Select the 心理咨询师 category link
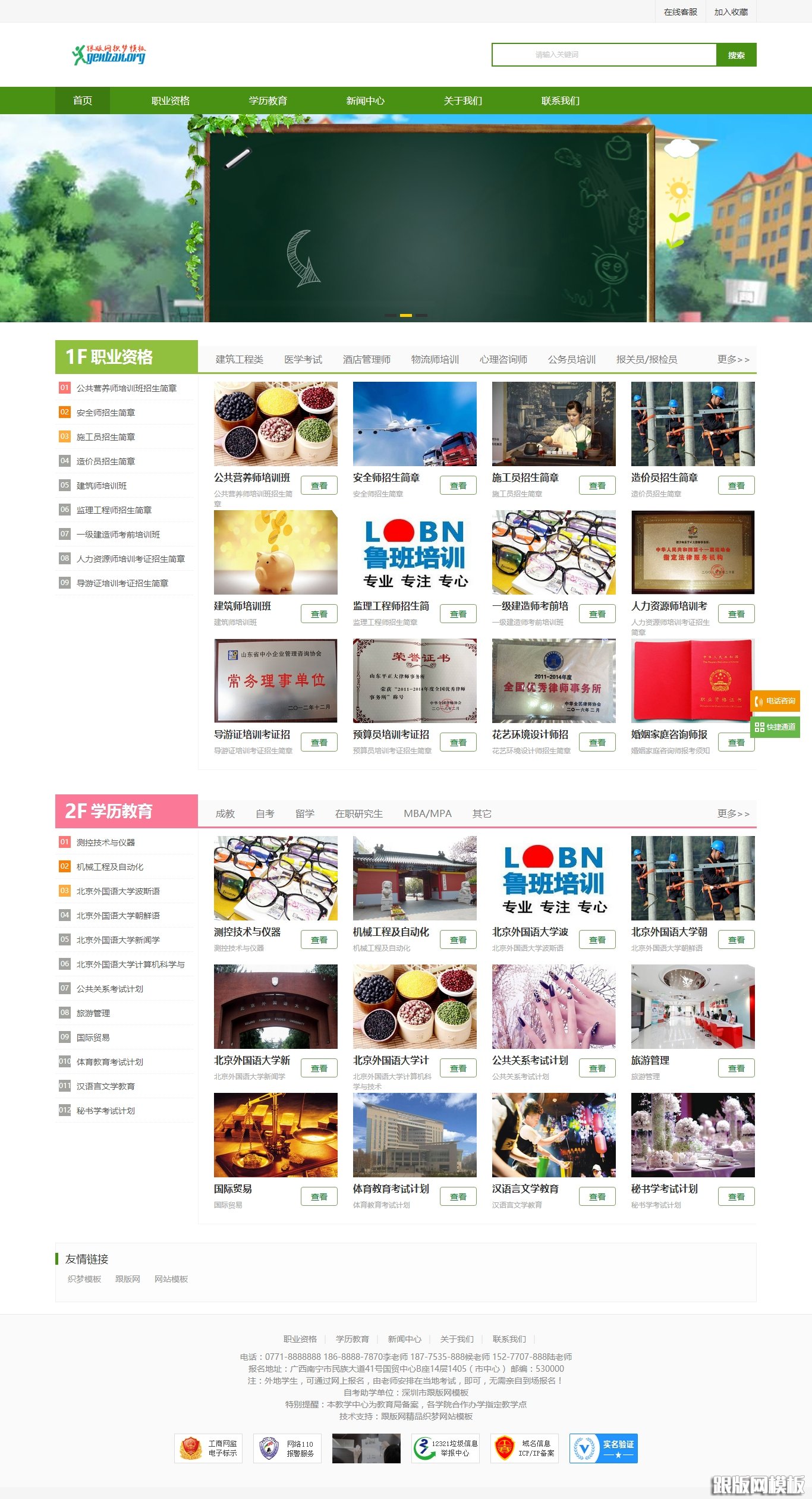This screenshot has width=812, height=1499. (x=503, y=359)
